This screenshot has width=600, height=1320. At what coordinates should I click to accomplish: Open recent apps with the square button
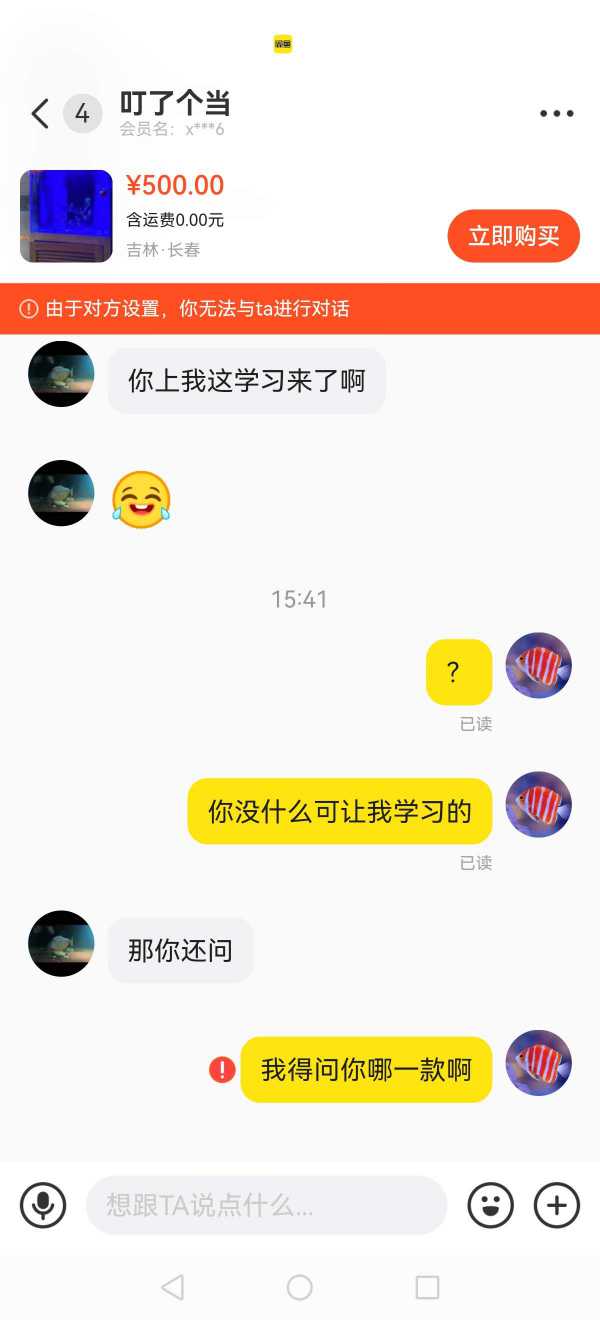tap(427, 1287)
